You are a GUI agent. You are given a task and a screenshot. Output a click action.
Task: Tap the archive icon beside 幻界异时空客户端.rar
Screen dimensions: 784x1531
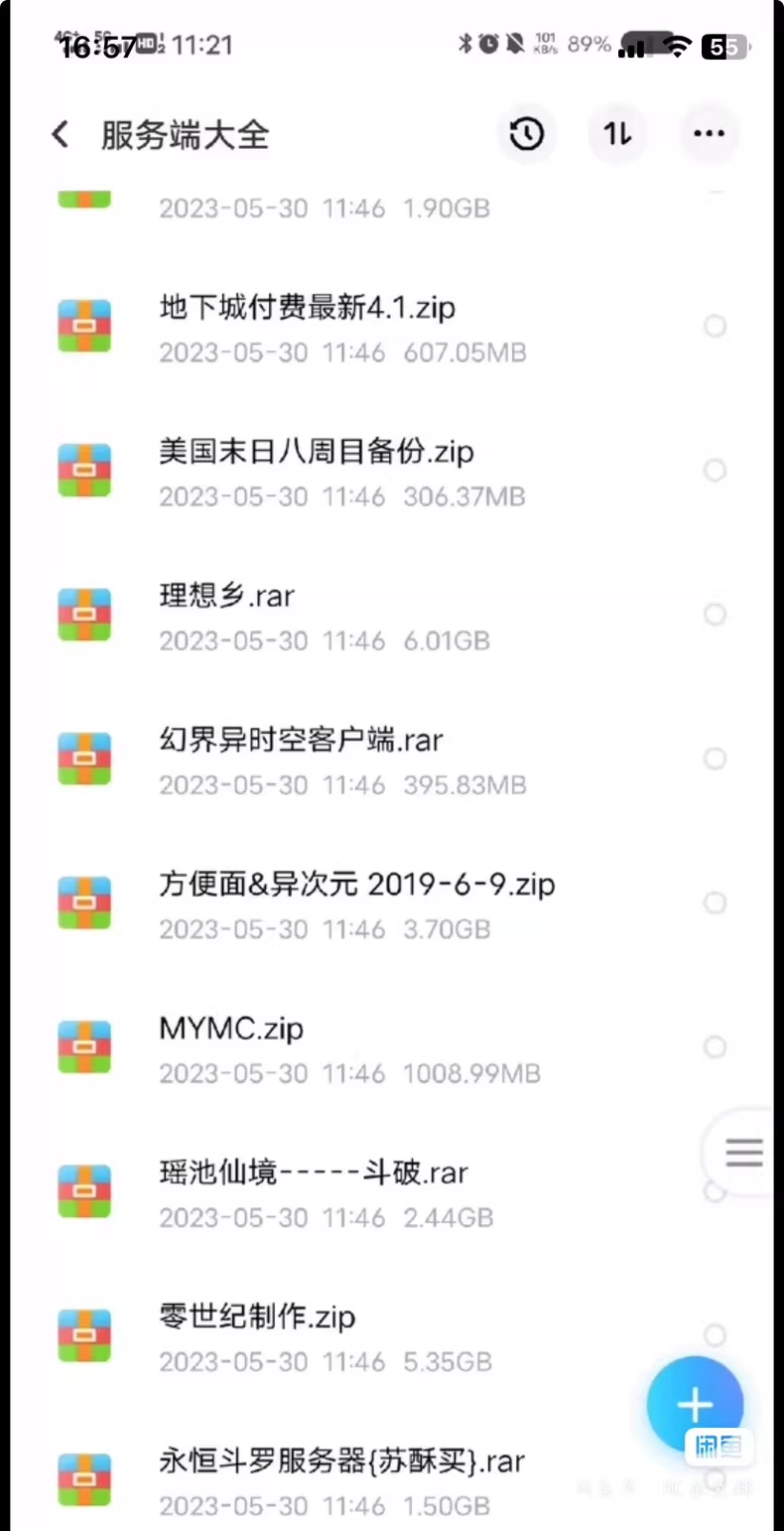coord(84,759)
